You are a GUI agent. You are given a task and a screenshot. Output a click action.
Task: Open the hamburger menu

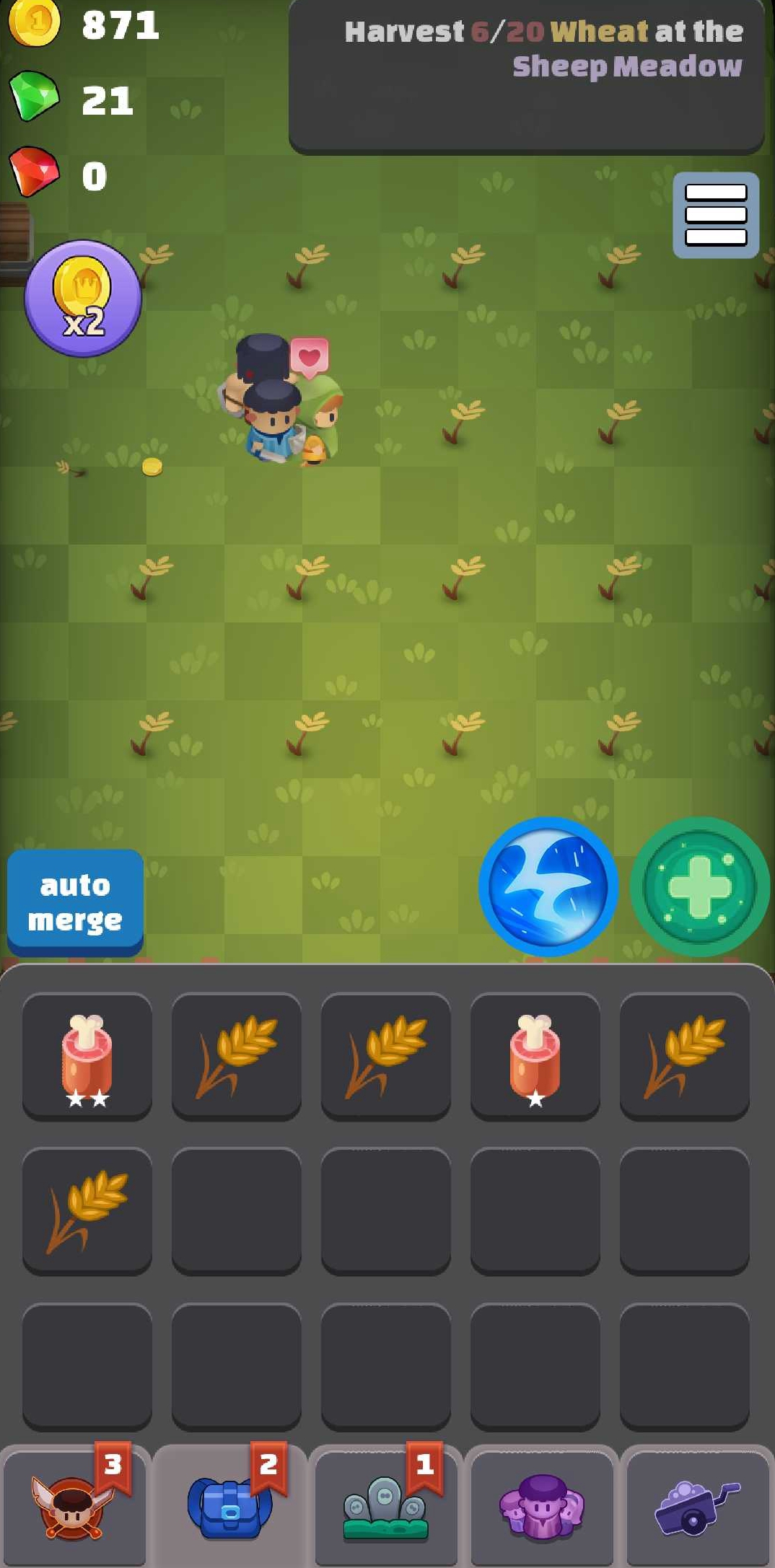point(715,214)
